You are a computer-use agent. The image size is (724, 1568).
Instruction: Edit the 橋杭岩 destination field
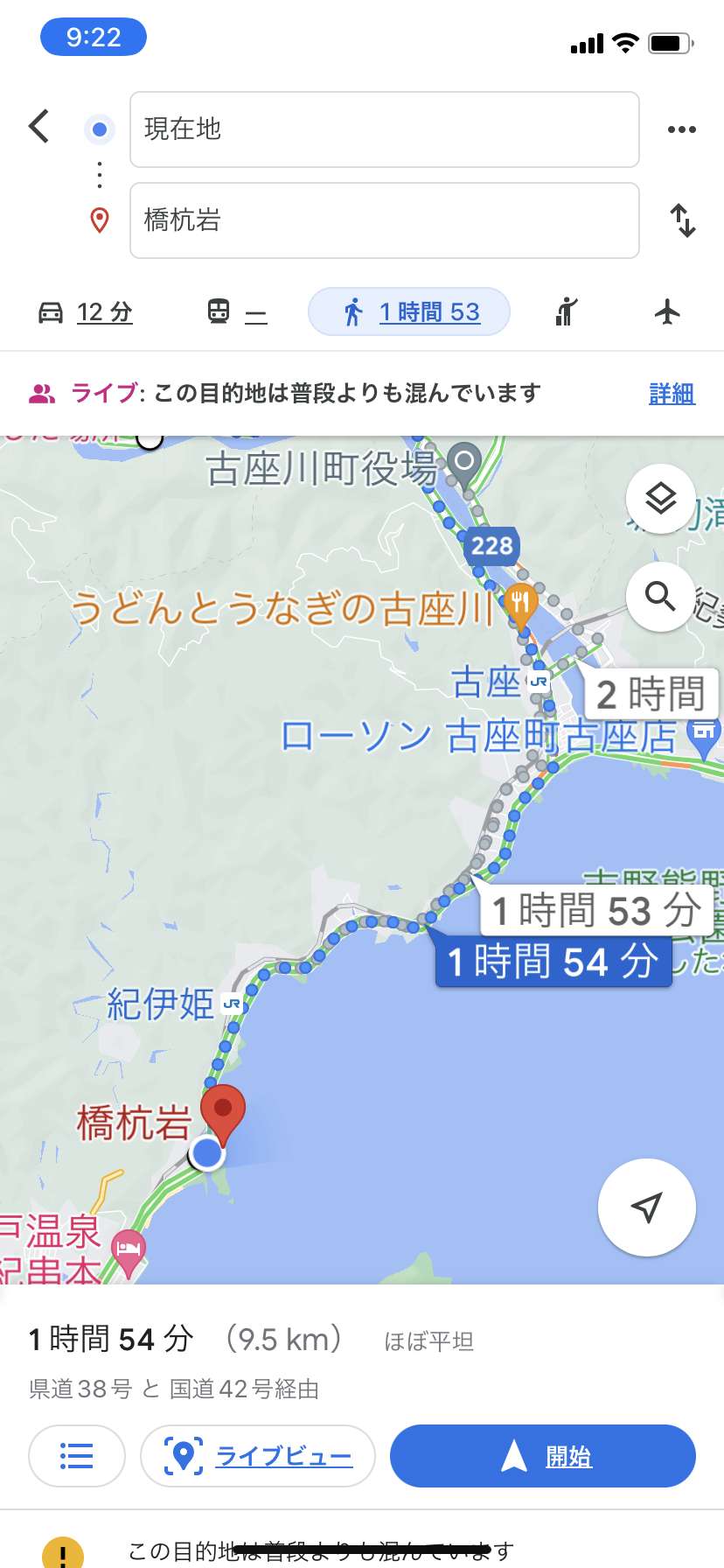[385, 220]
